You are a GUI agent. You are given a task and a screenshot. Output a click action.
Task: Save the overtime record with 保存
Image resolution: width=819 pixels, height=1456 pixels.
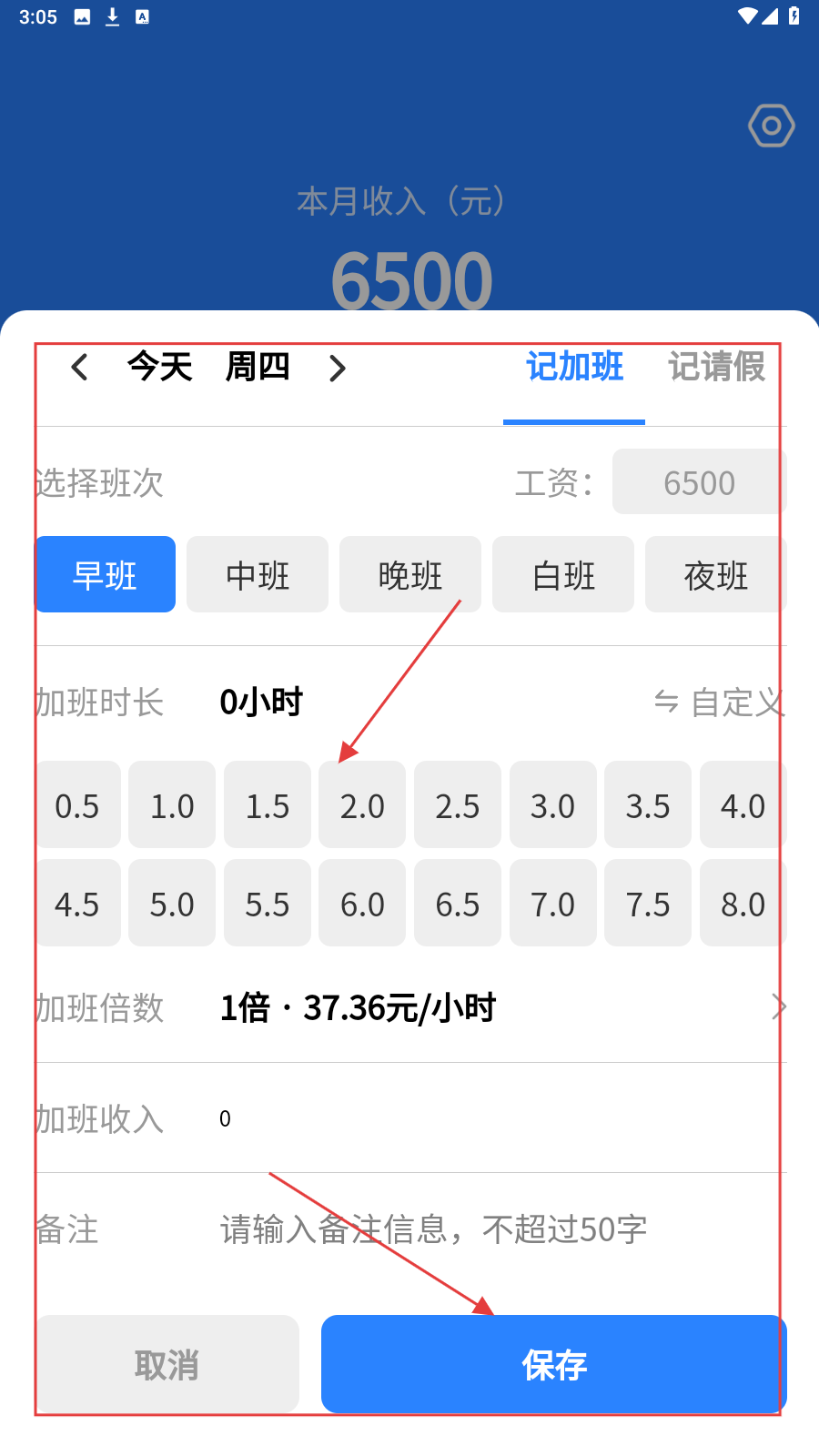click(553, 1364)
